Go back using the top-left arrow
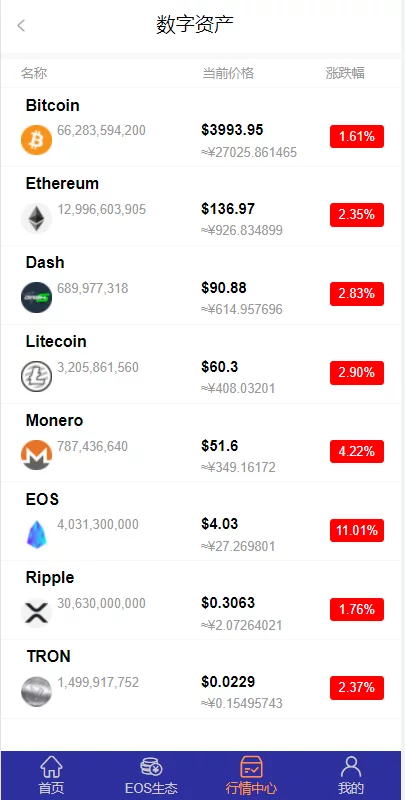The height and width of the screenshot is (800, 405). (x=21, y=26)
